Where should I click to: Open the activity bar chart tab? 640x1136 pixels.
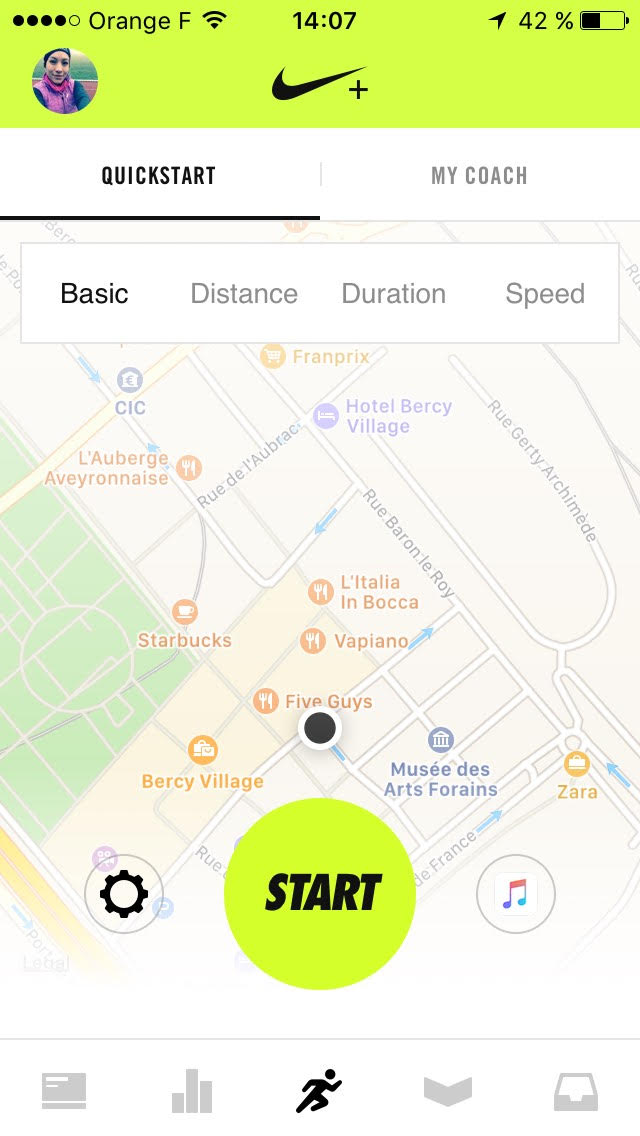[192, 1090]
